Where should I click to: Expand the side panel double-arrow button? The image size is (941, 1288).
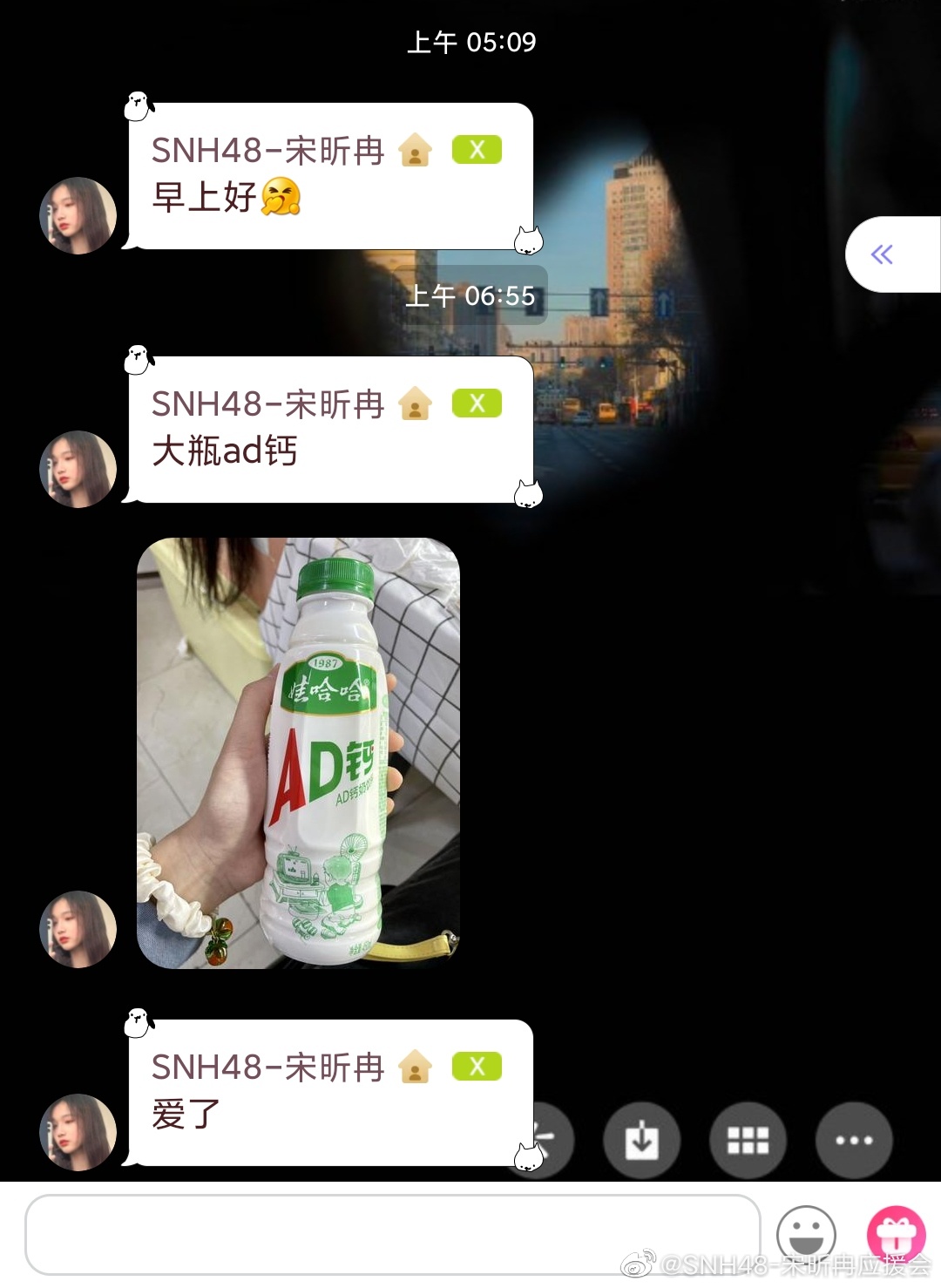[883, 254]
